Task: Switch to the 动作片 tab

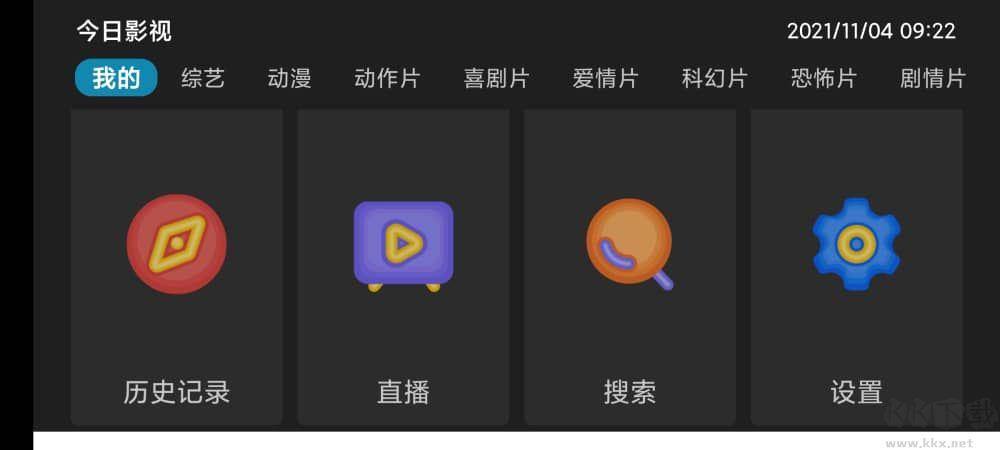Action: click(x=387, y=78)
